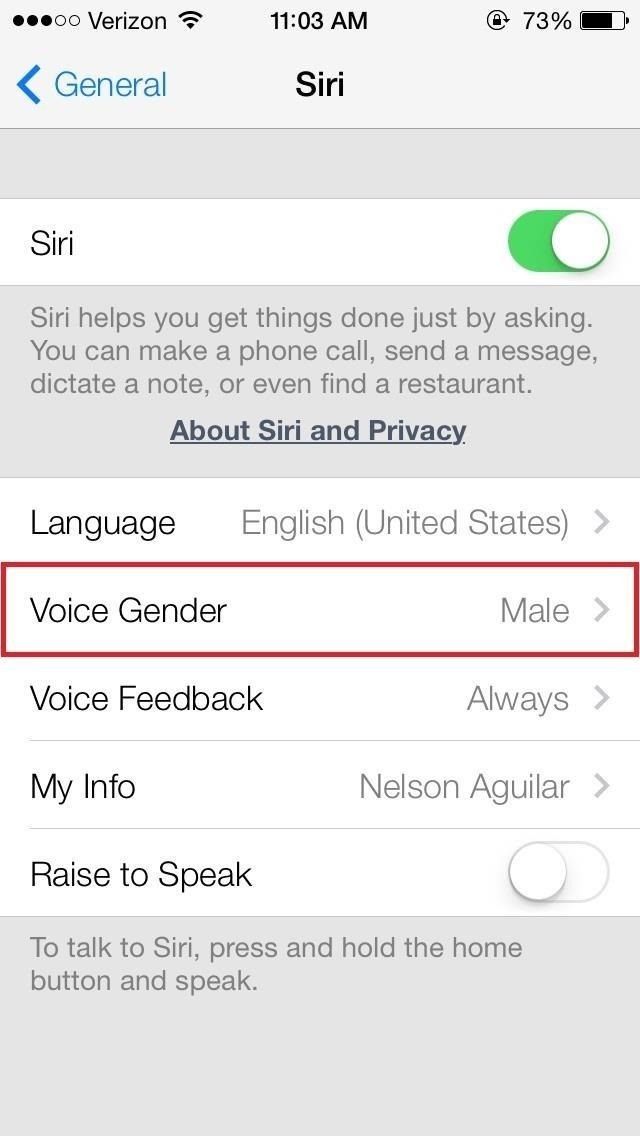The image size is (640, 1136).
Task: Go back to General settings
Action: click(92, 85)
